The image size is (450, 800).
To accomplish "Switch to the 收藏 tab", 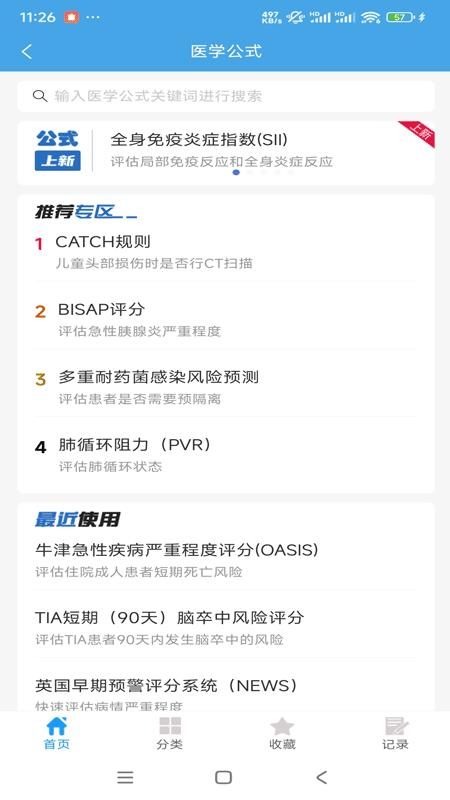I will coord(282,733).
